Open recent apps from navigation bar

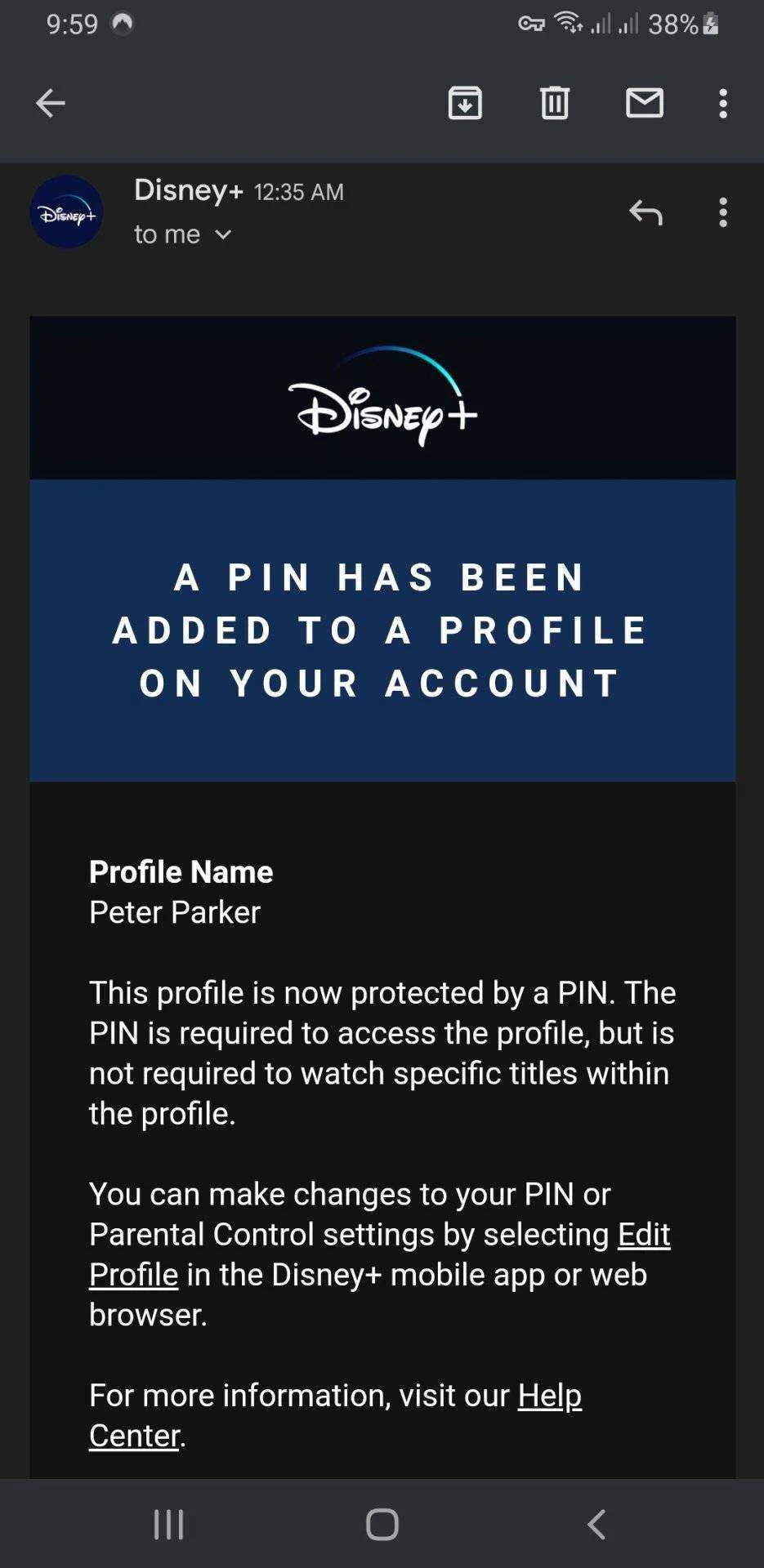coord(169,1524)
